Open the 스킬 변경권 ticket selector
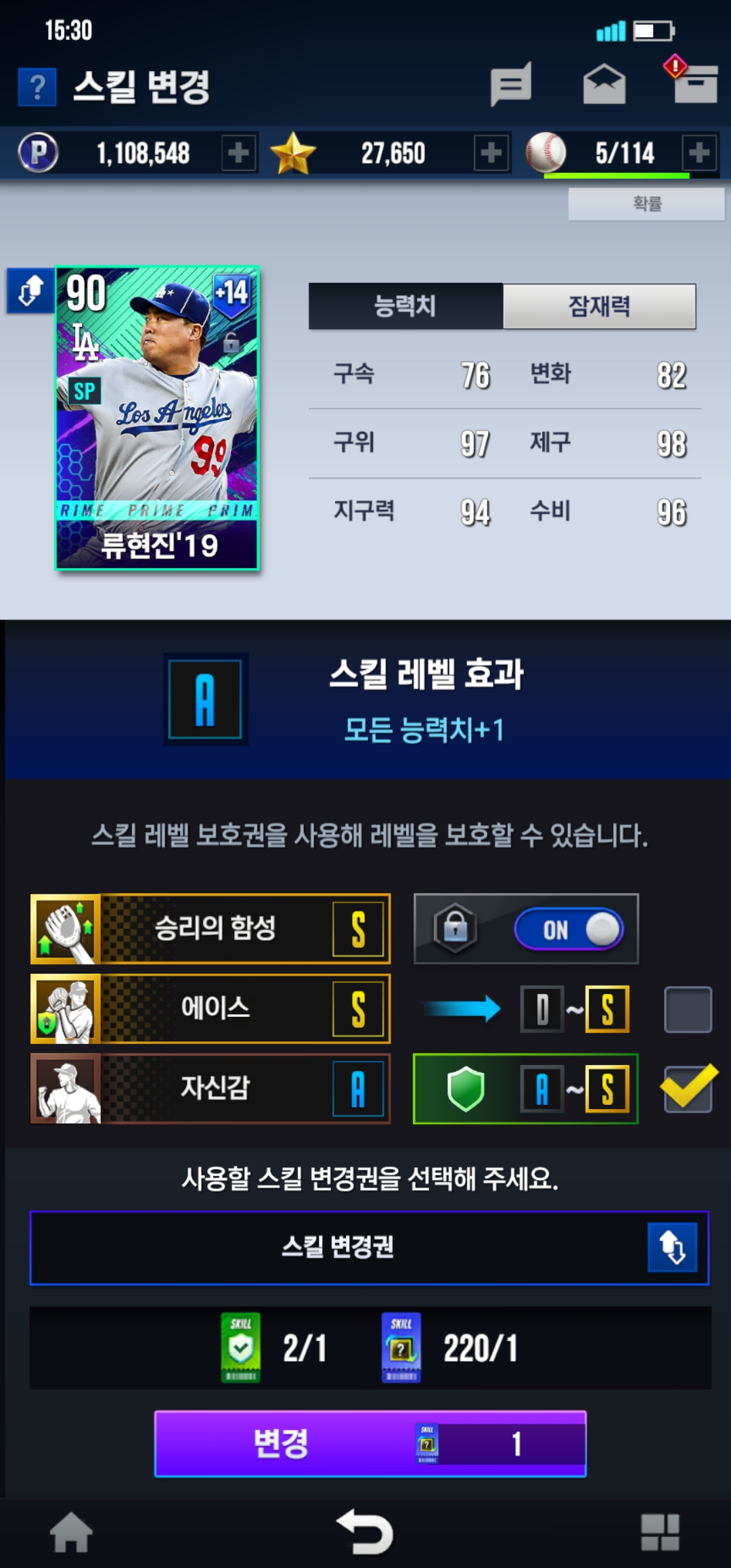This screenshot has height=1568, width=731. pos(369,1247)
